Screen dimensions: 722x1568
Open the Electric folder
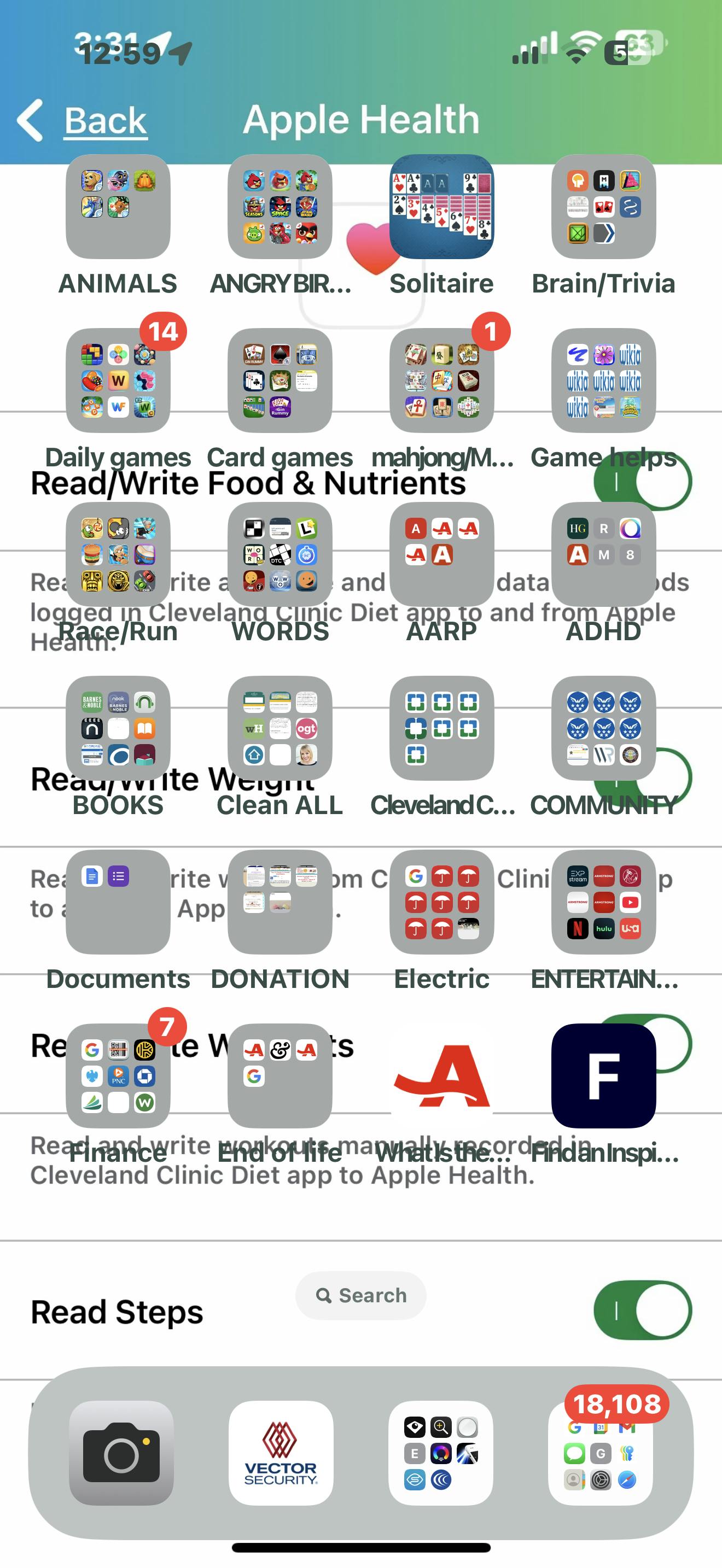(441, 902)
